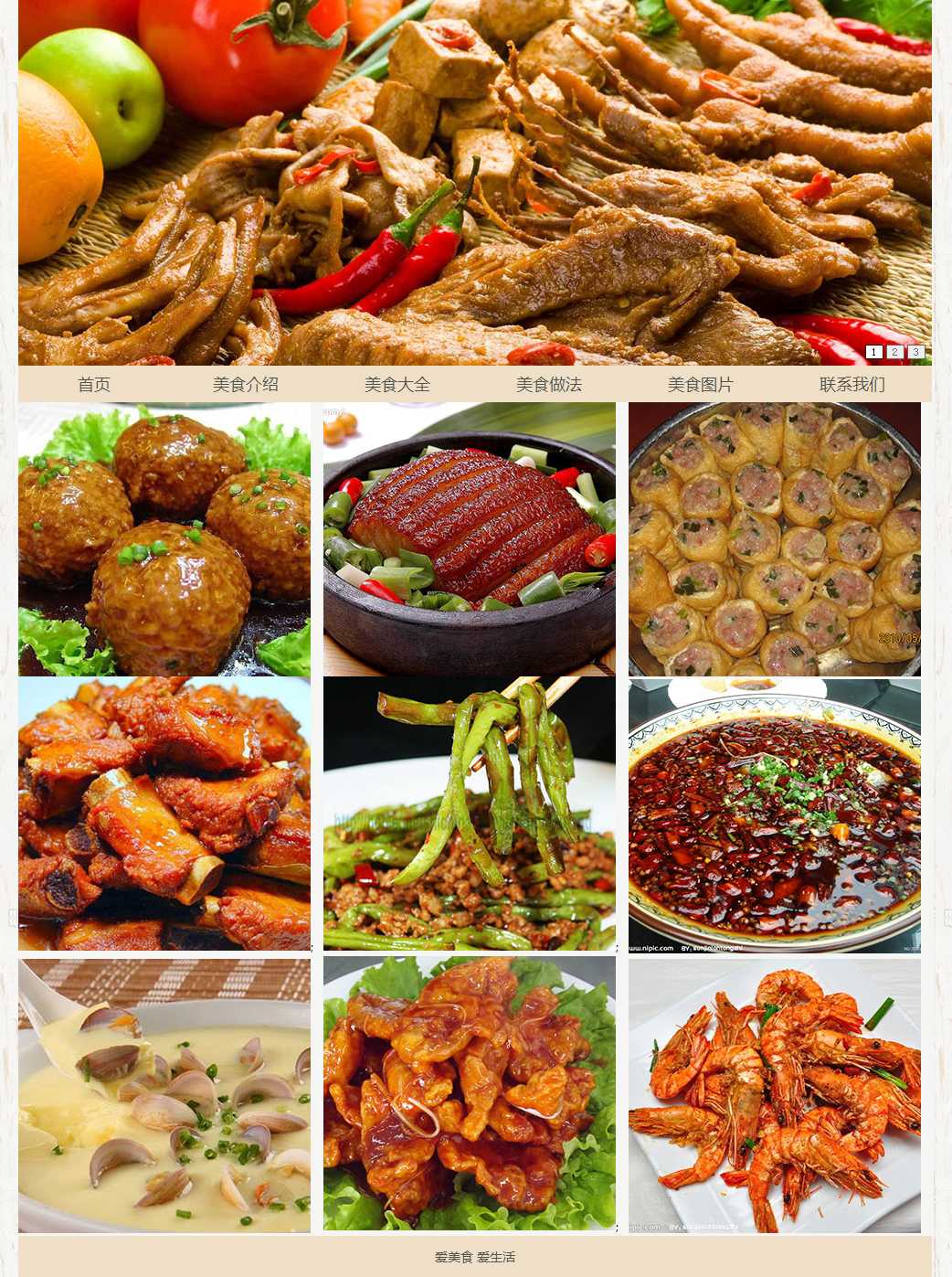Open the 美食大全 menu item
The width and height of the screenshot is (952, 1277).
point(397,385)
